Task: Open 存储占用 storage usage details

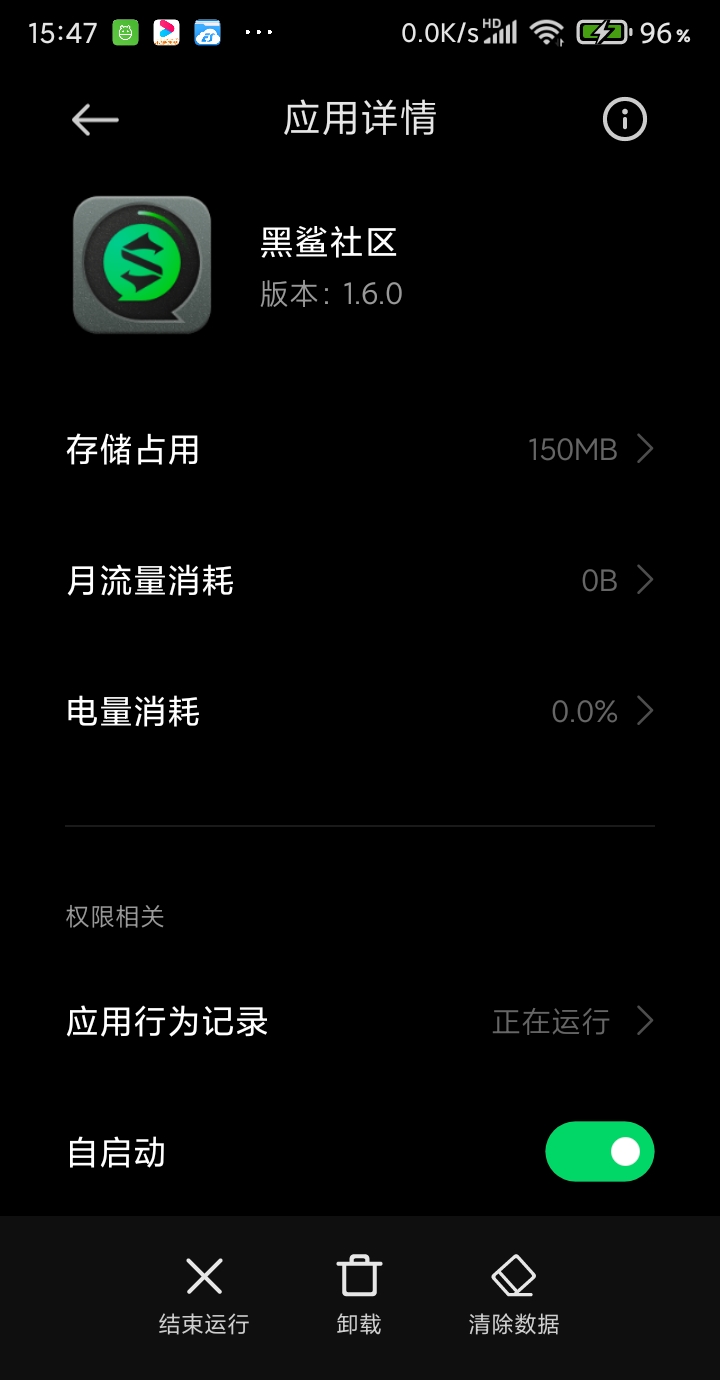Action: [x=360, y=450]
